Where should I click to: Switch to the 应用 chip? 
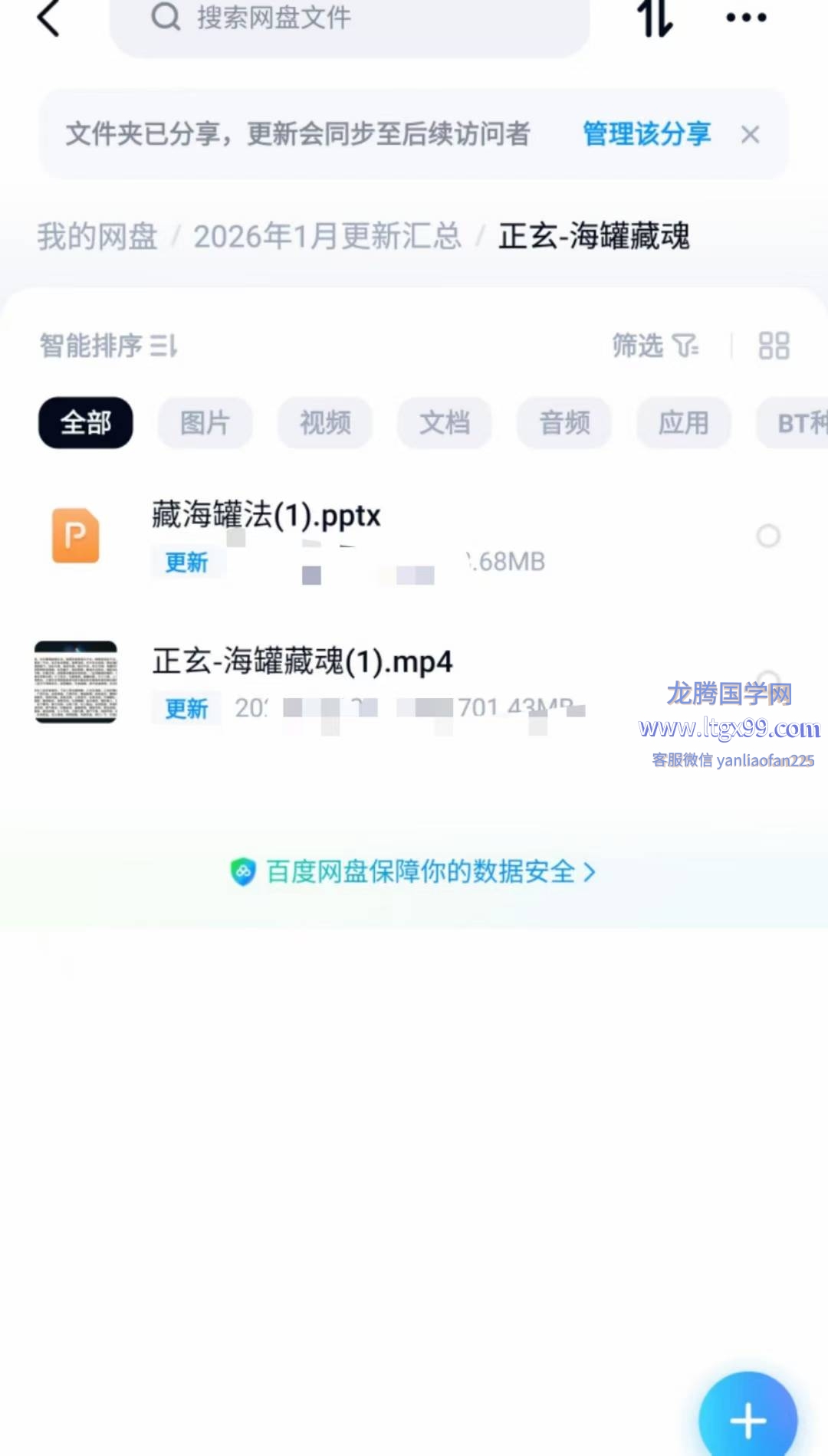point(684,423)
